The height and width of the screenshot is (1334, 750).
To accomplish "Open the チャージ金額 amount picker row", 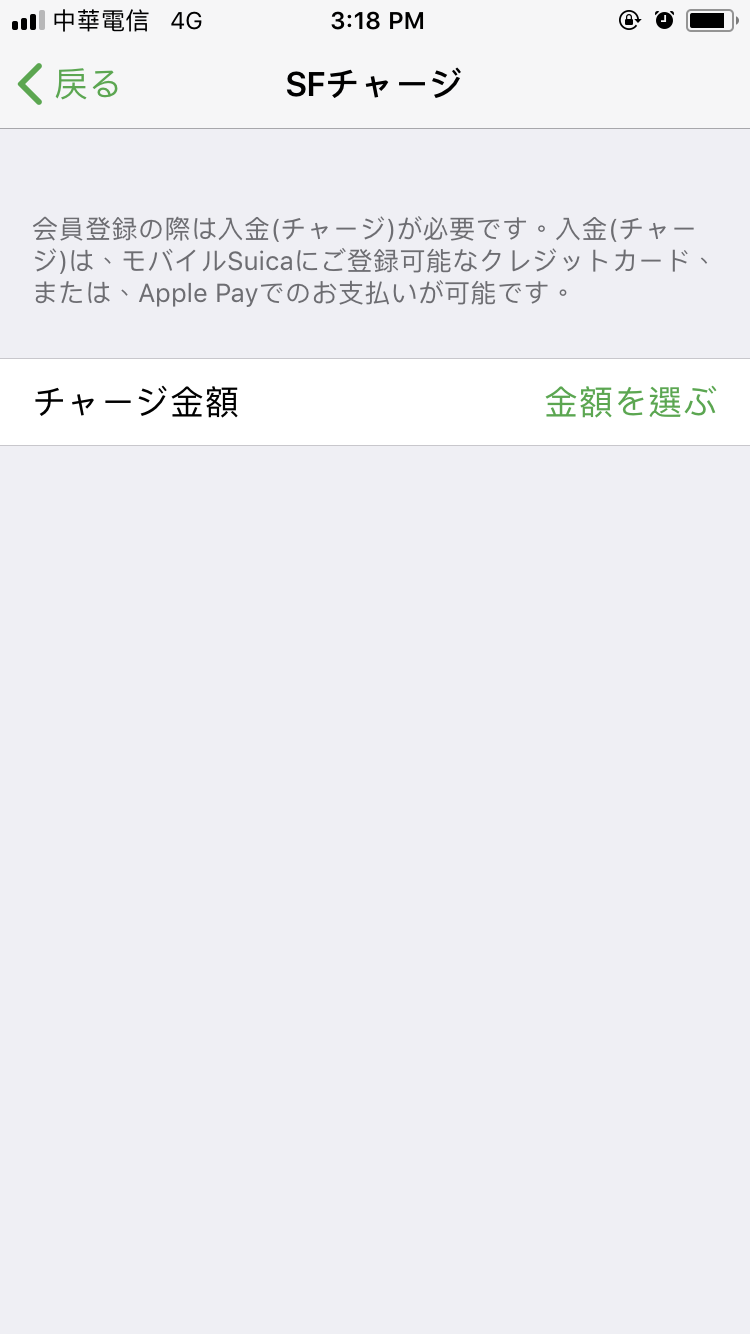I will [375, 402].
